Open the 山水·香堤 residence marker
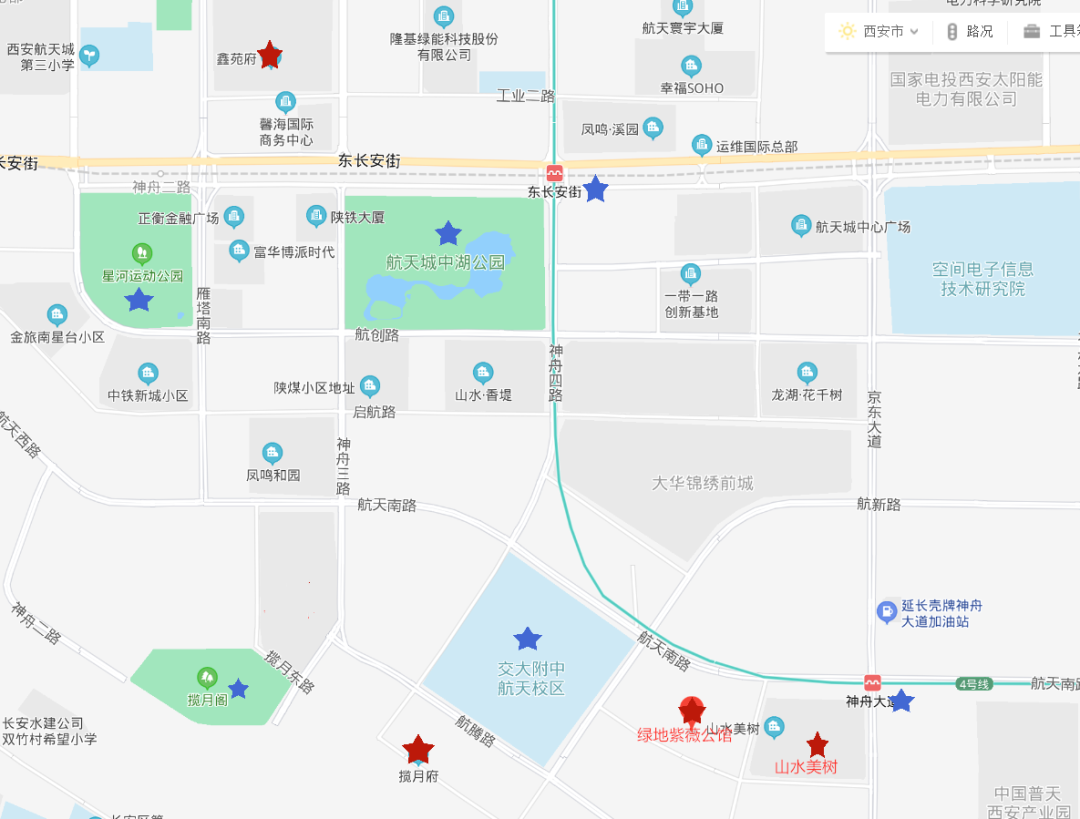This screenshot has width=1080, height=819. coord(483,373)
